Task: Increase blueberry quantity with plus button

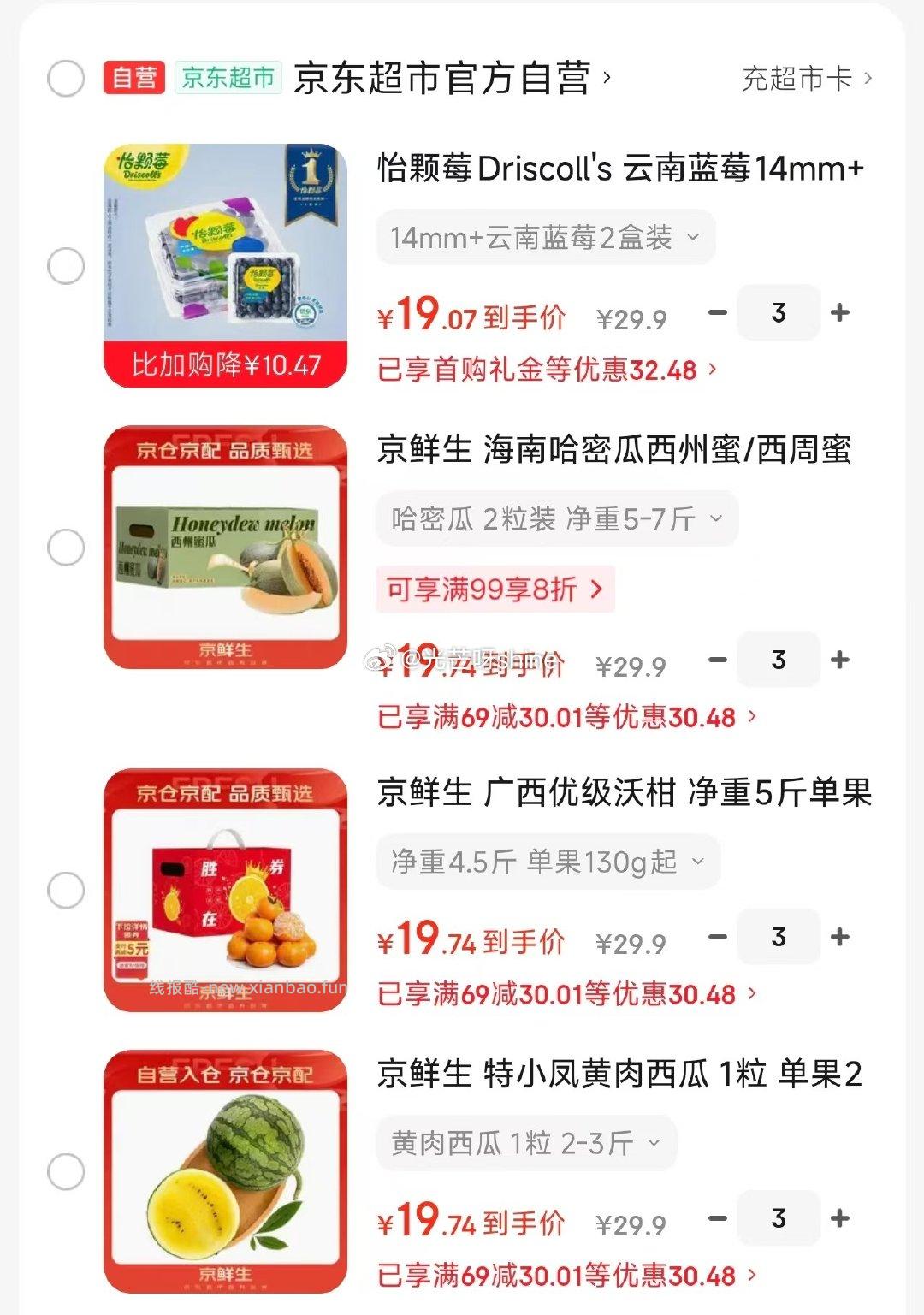Action: 839,313
